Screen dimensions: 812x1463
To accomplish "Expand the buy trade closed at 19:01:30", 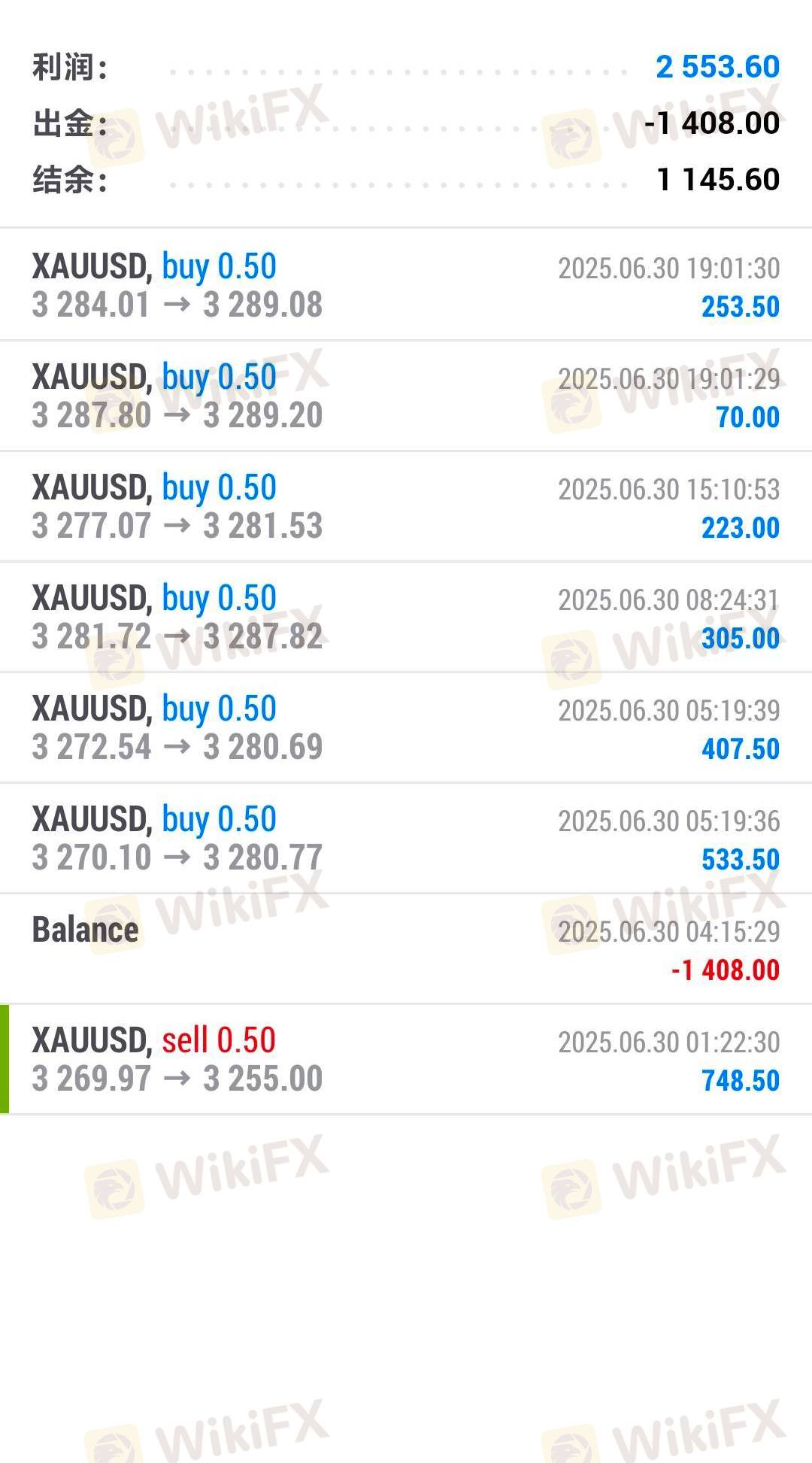I will pyautogui.click(x=406, y=286).
